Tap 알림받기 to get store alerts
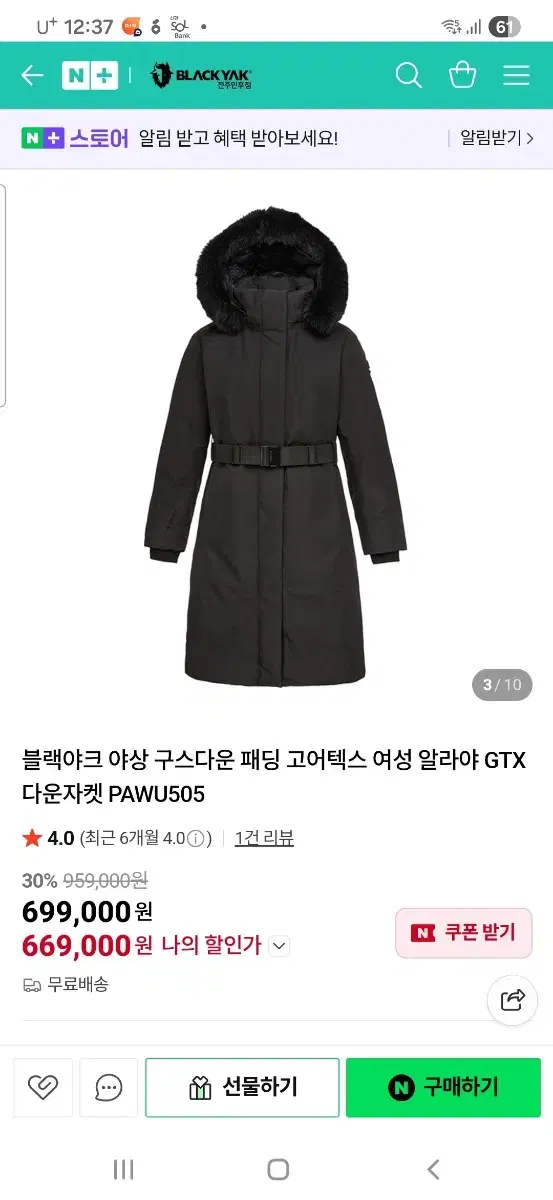 [495, 138]
